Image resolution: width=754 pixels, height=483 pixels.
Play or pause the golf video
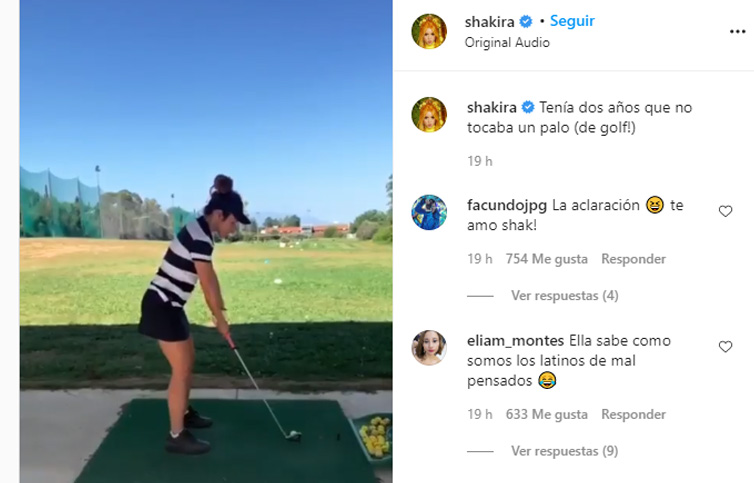click(x=205, y=241)
